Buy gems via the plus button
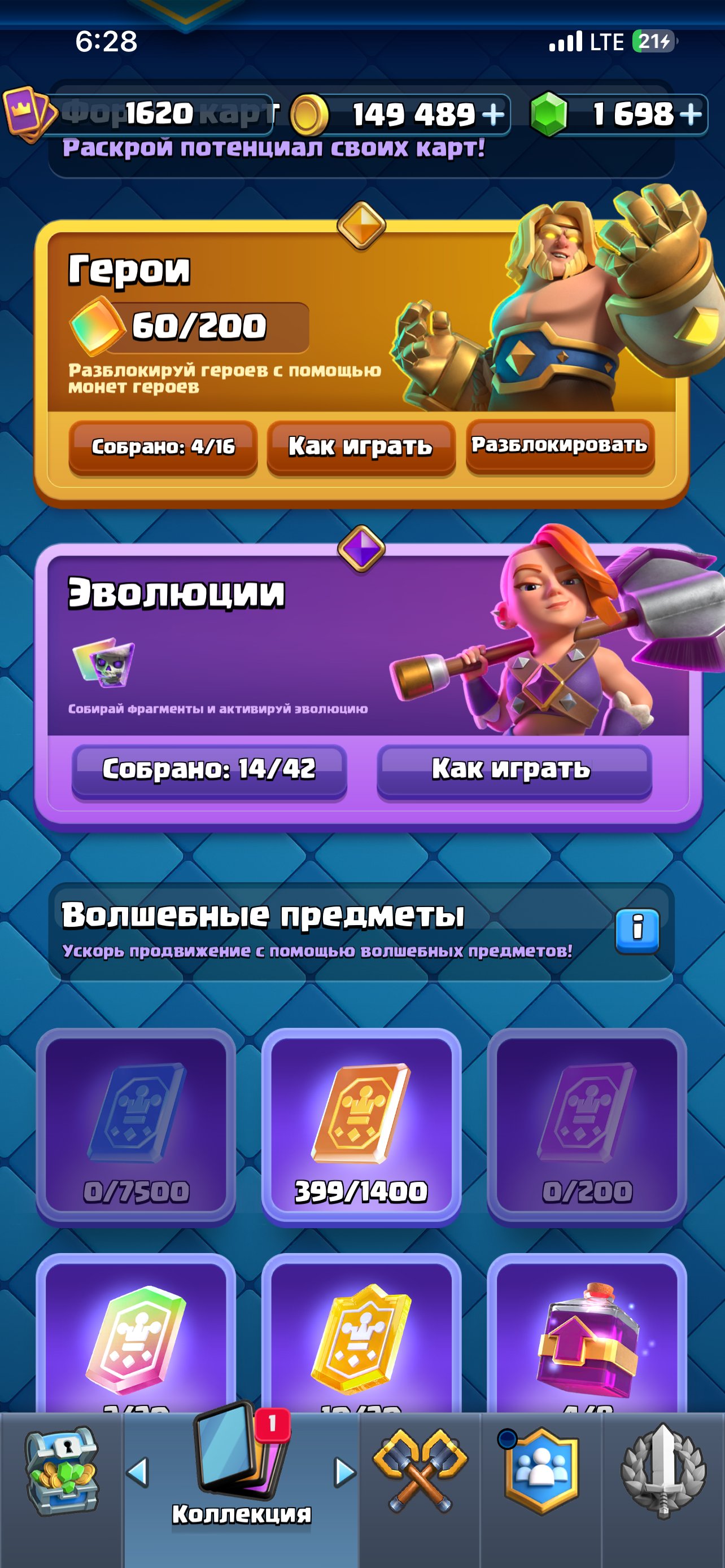The width and height of the screenshot is (725, 1568). (691, 115)
